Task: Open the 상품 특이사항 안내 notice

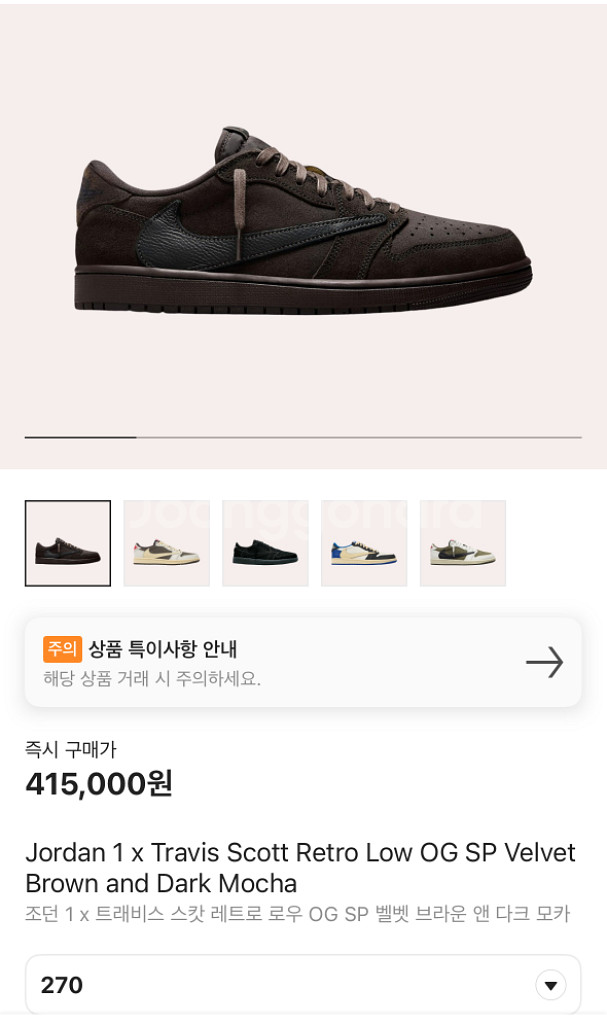Action: click(303, 662)
